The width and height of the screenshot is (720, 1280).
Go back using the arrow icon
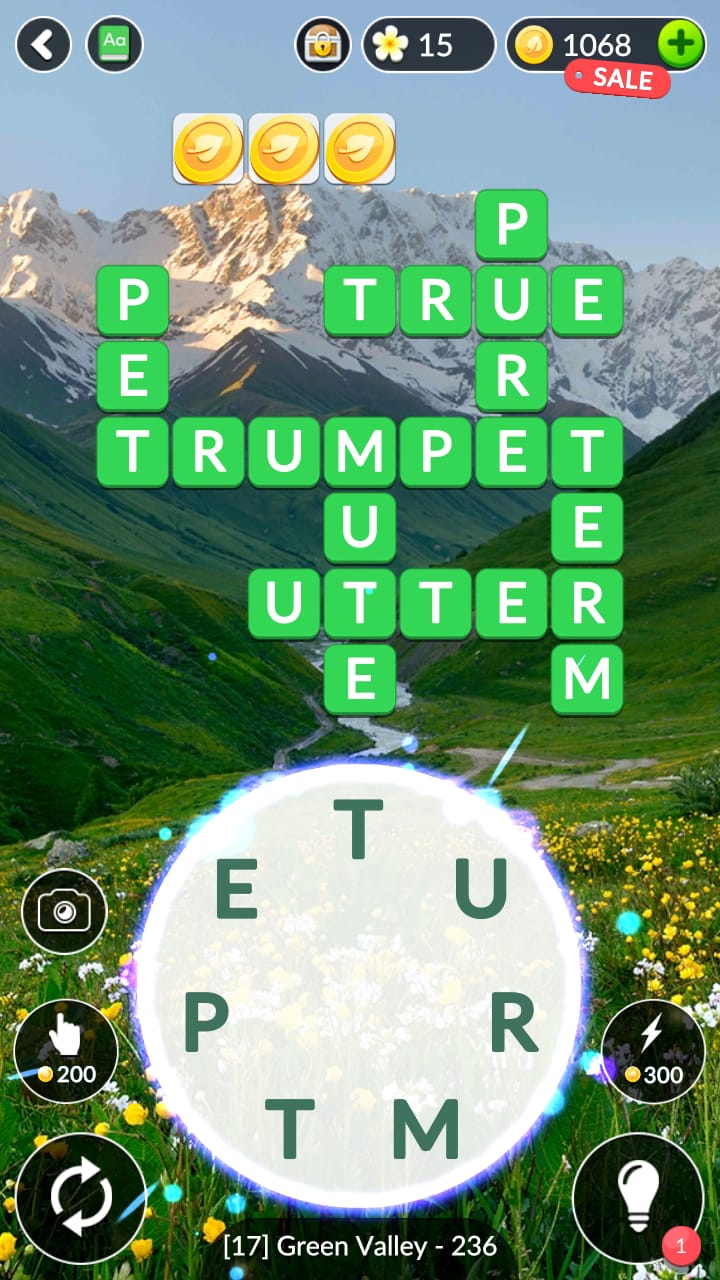pos(43,45)
